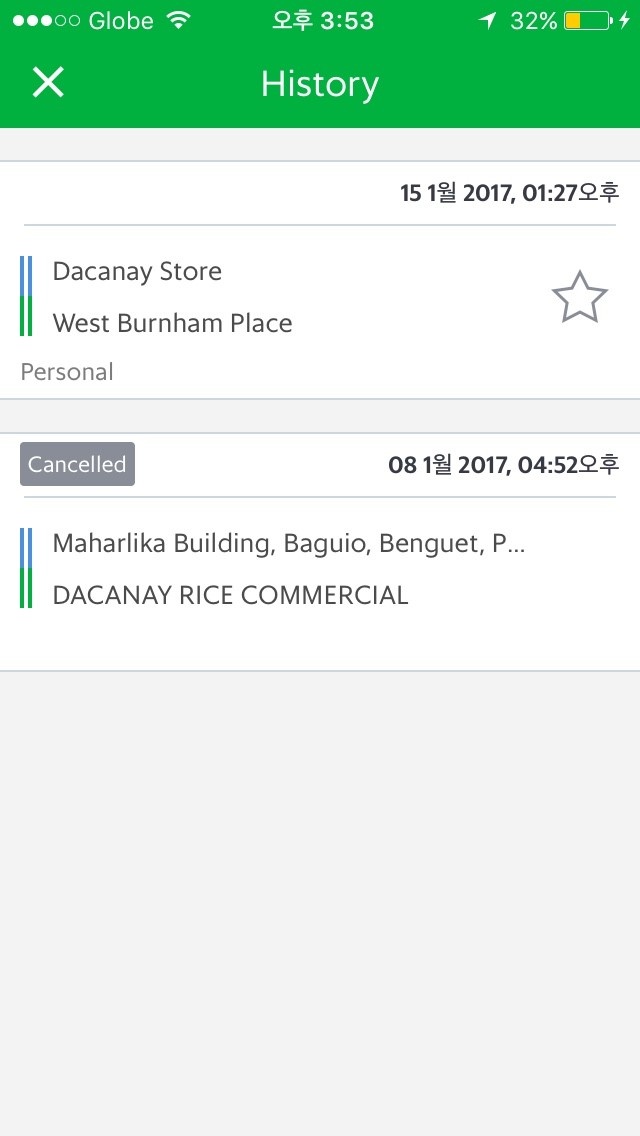Viewport: 640px width, 1136px height.
Task: Open the cancelled Maharlika Building trip
Action: (320, 552)
